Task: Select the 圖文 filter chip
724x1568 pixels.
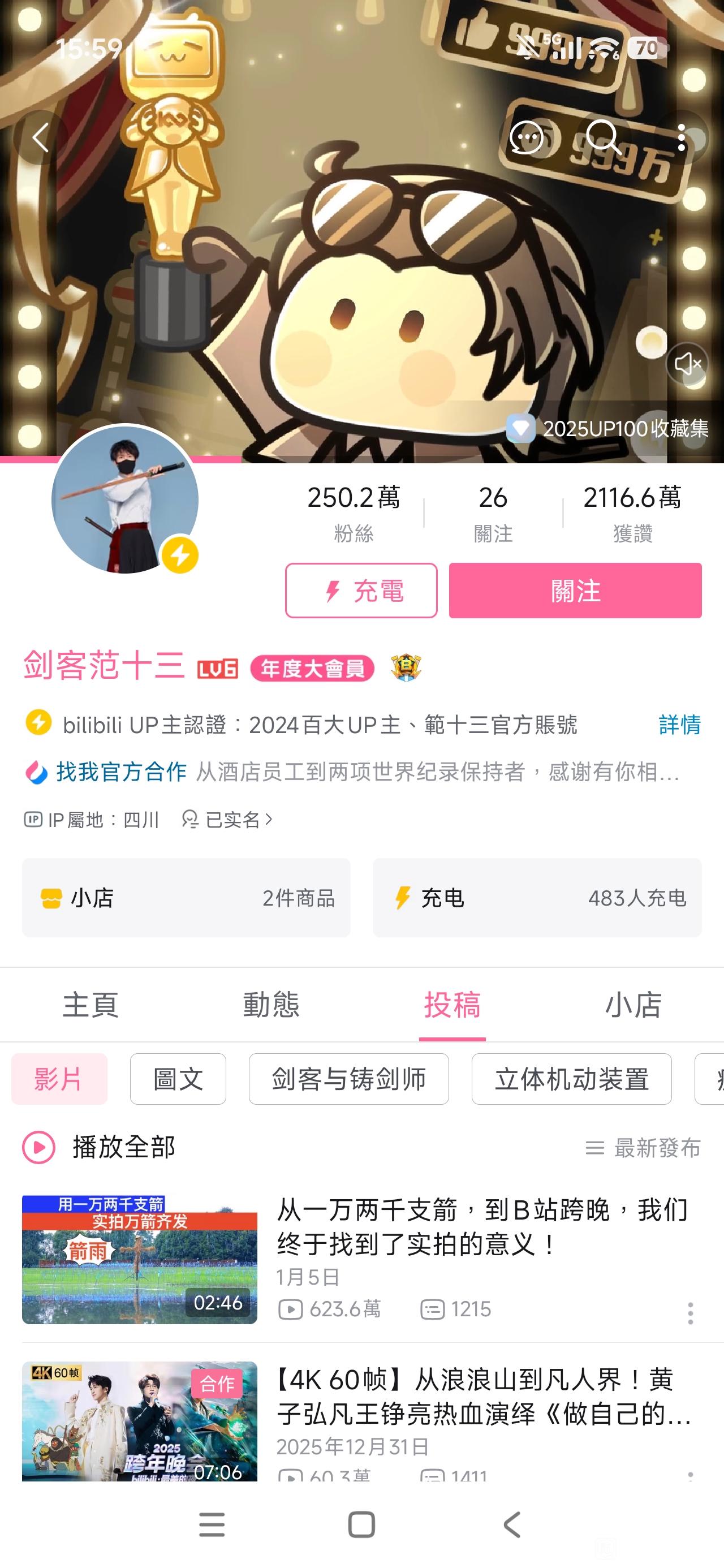Action: (x=178, y=1079)
